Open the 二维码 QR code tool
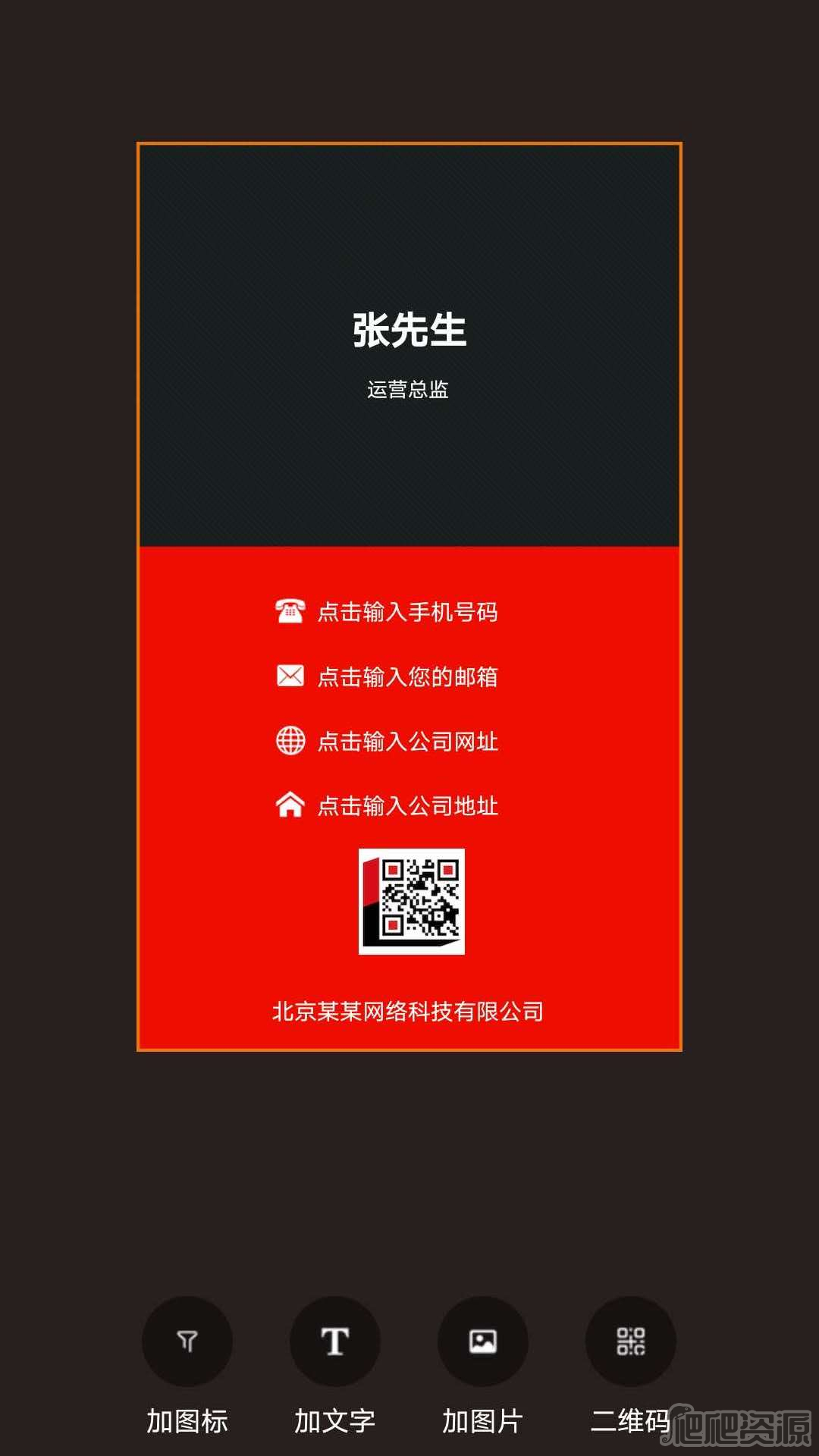Viewport: 819px width, 1456px height. (630, 1341)
